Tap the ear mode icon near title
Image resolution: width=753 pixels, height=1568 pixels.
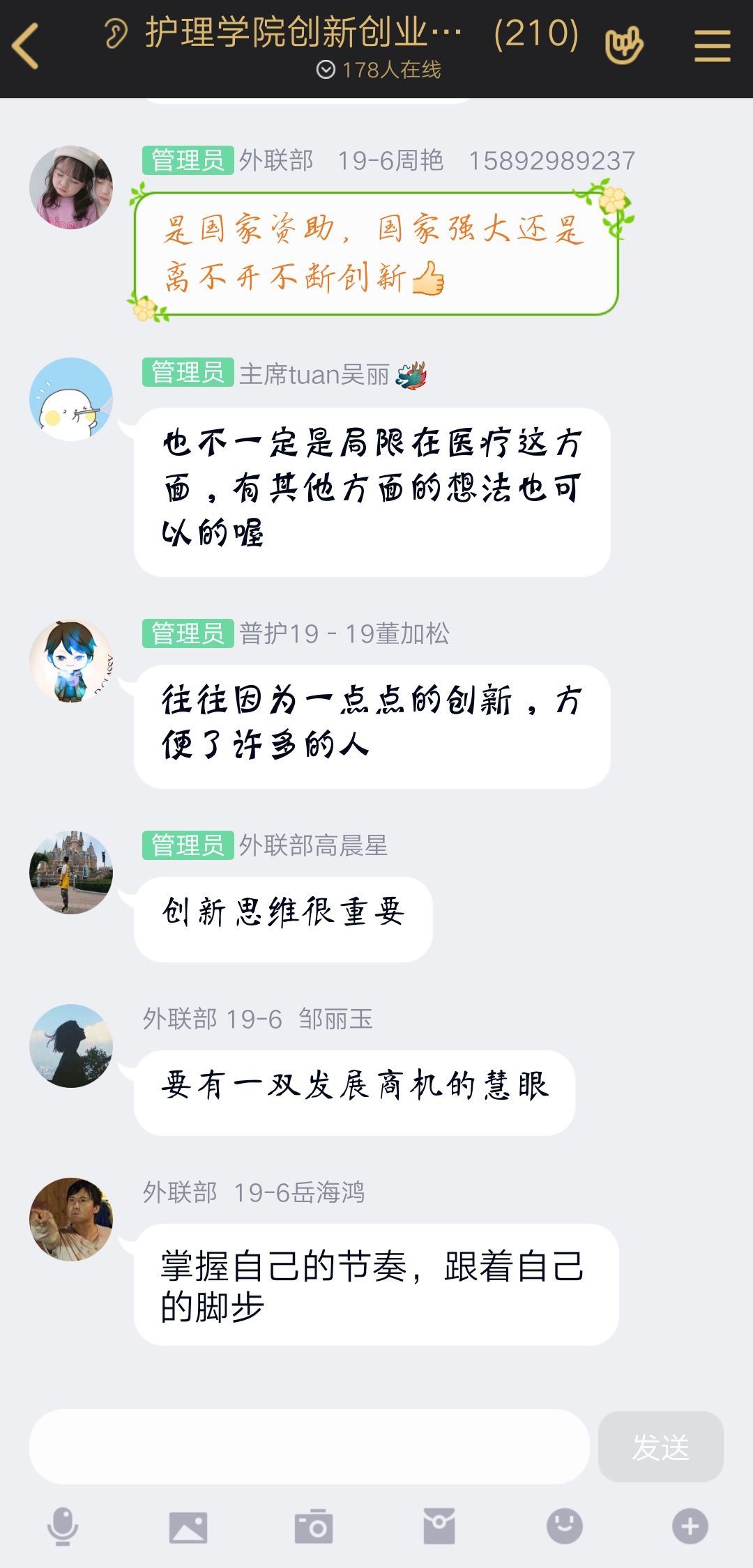(116, 33)
